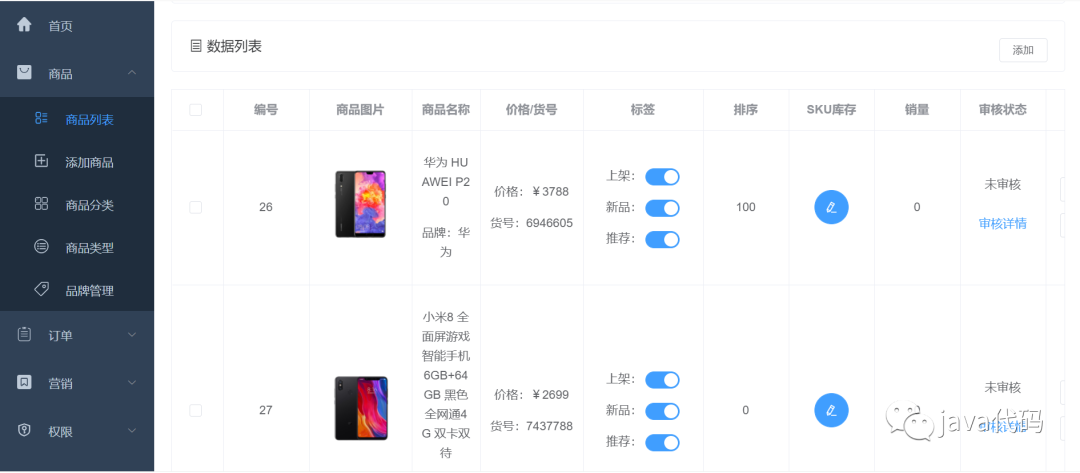Image resolution: width=1080 pixels, height=473 pixels.
Task: Open 商品类型 in the sidebar
Action: point(89,247)
